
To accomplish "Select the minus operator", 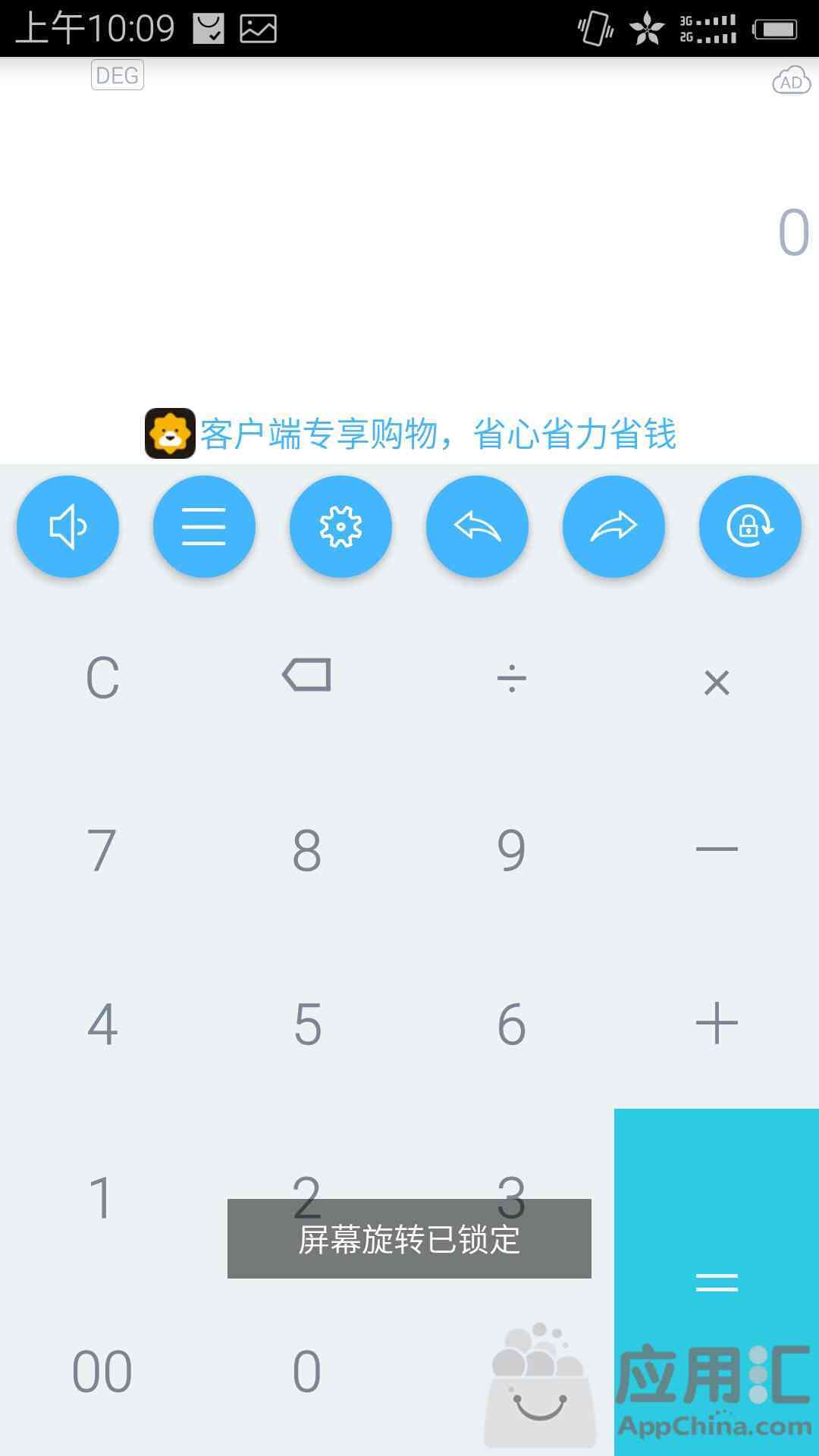I will pos(717,849).
